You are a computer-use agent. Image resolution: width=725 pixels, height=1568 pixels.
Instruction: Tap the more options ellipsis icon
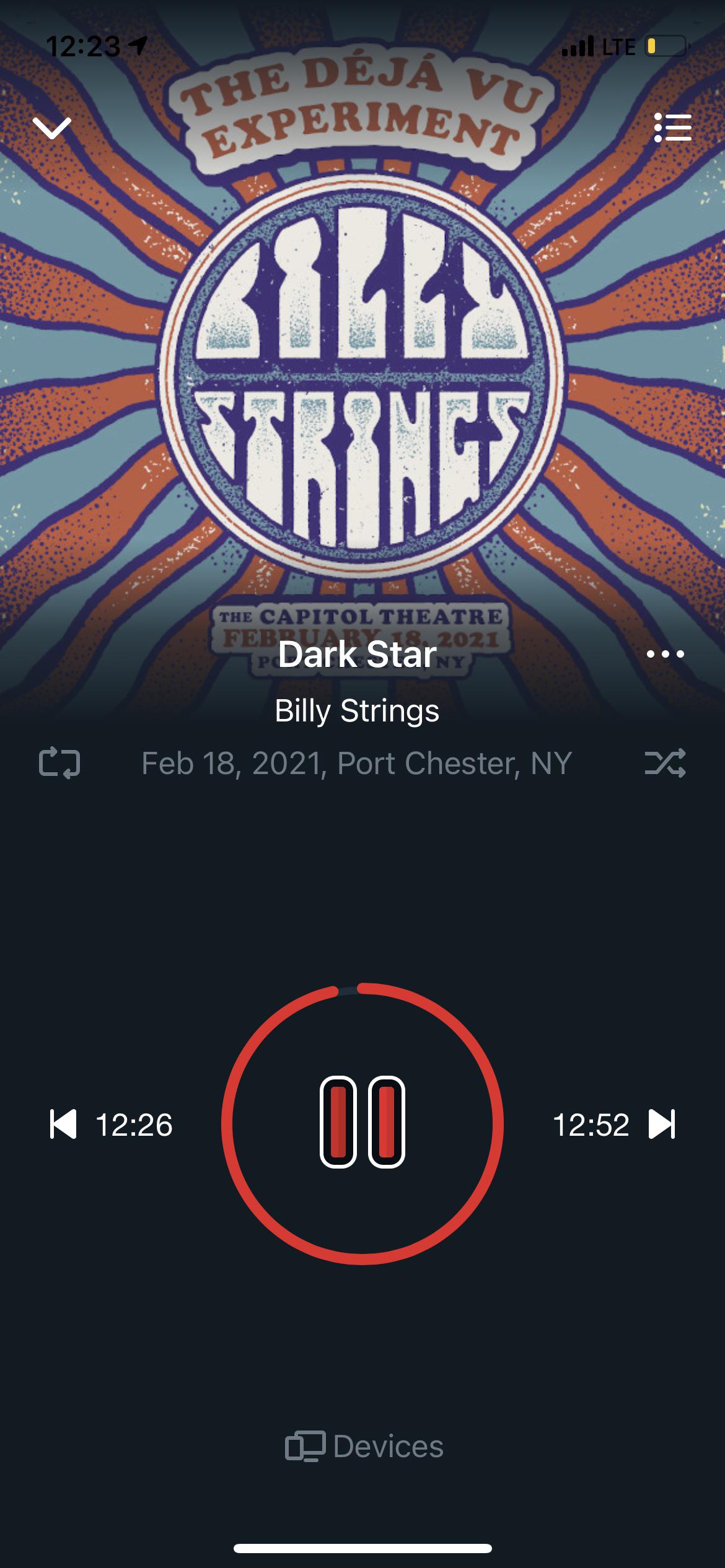click(666, 653)
